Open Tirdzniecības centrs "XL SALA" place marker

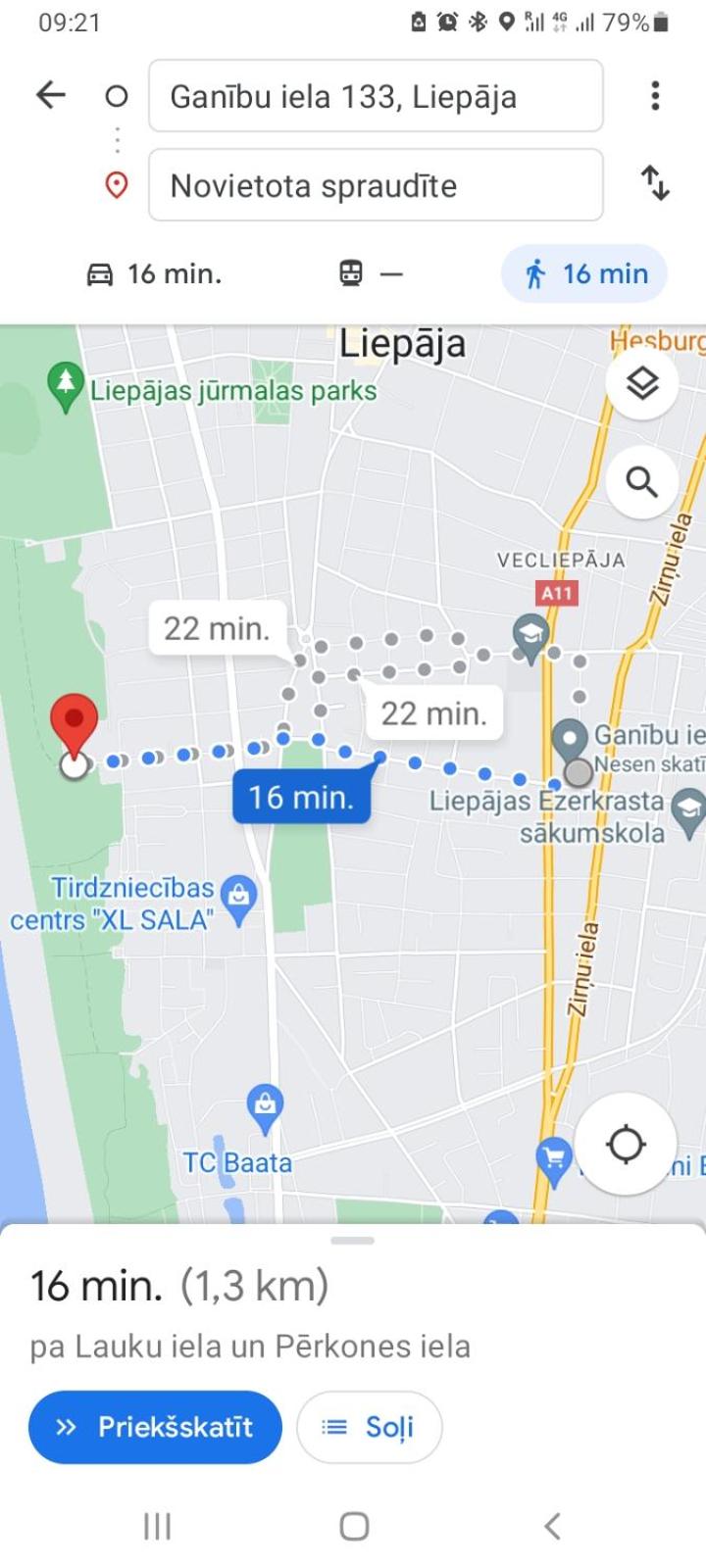click(x=238, y=897)
